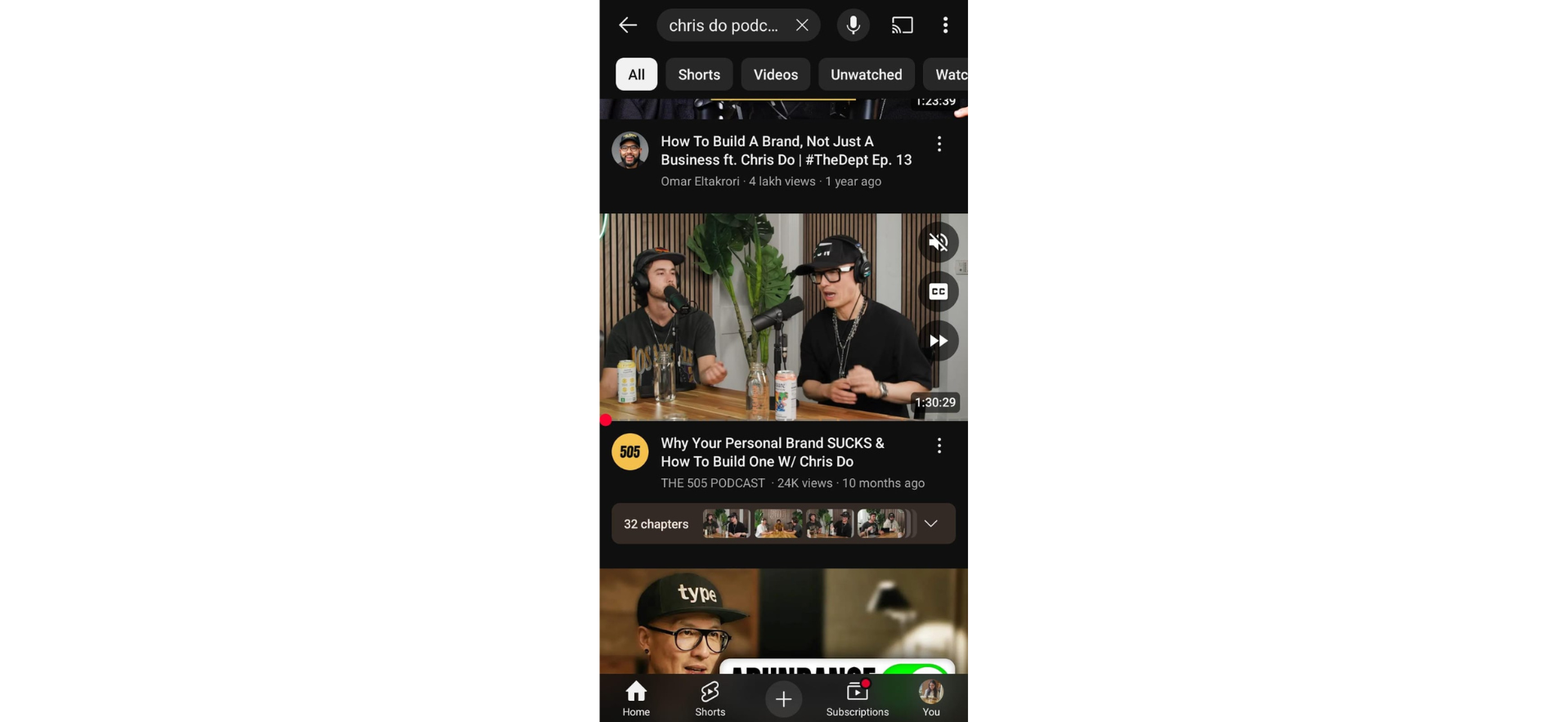The image size is (1568, 722).
Task: Select the All filter chip
Action: click(636, 74)
